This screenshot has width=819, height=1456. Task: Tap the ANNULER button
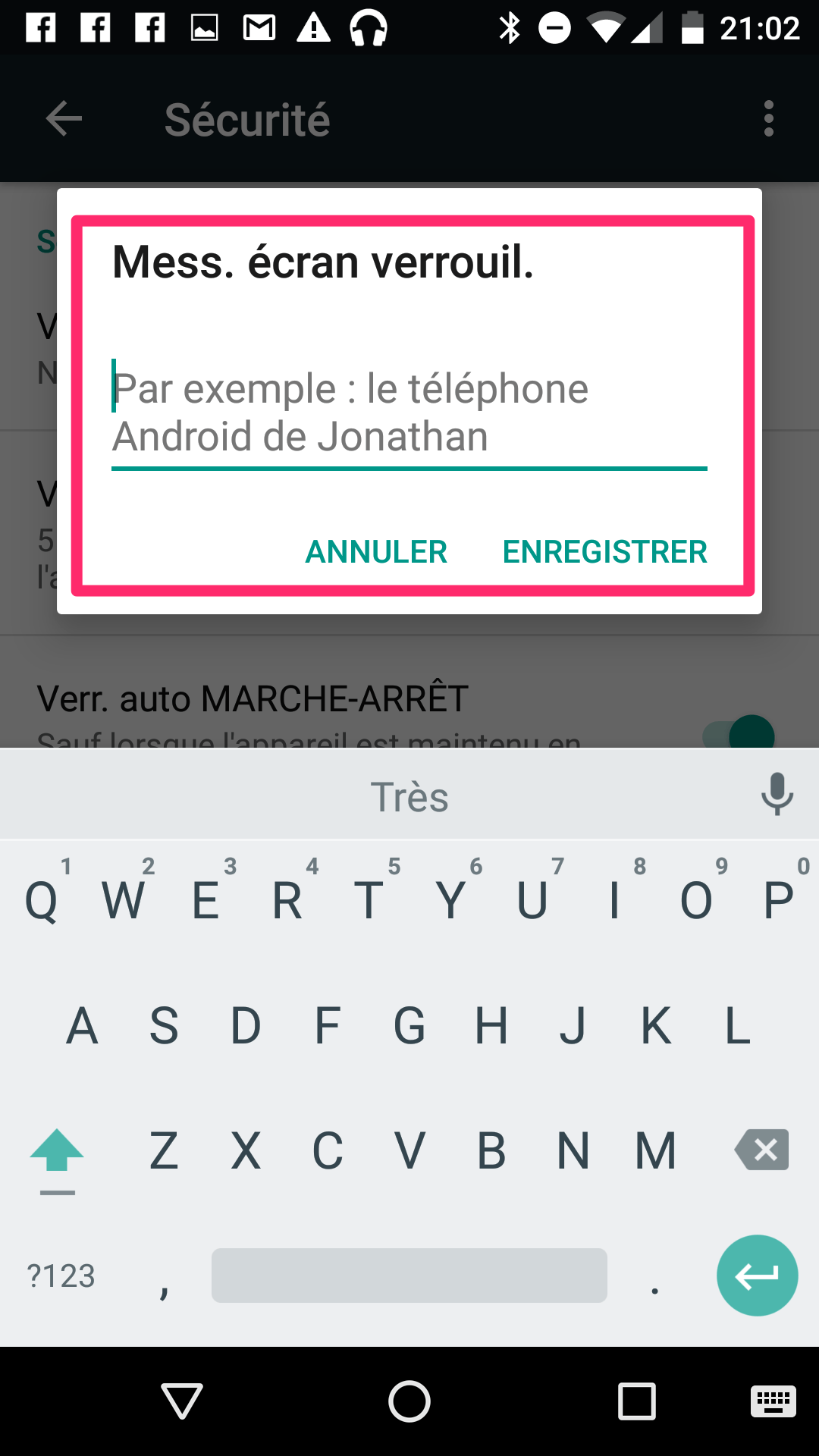376,551
